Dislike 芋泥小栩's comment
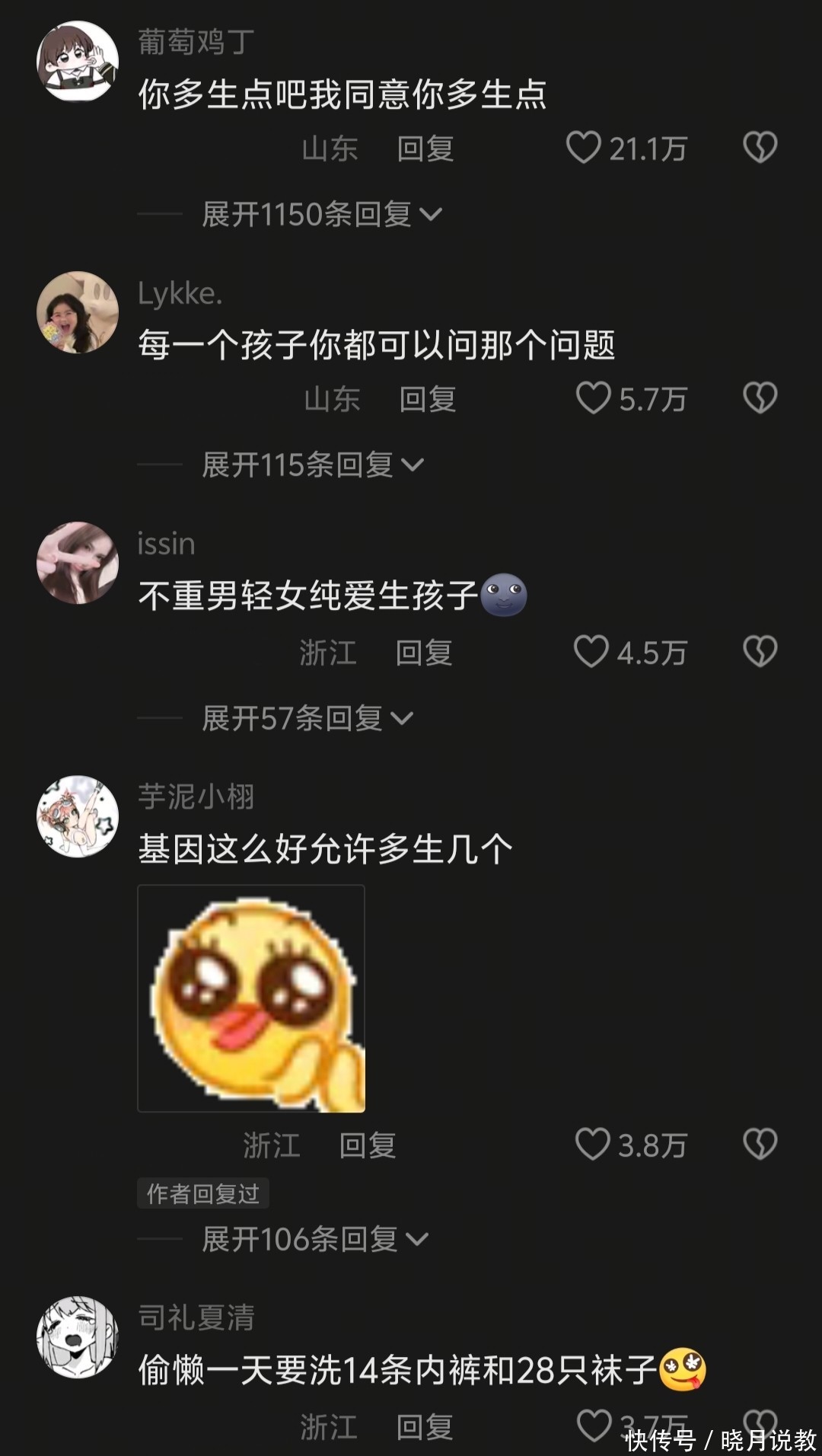 coord(760,1145)
